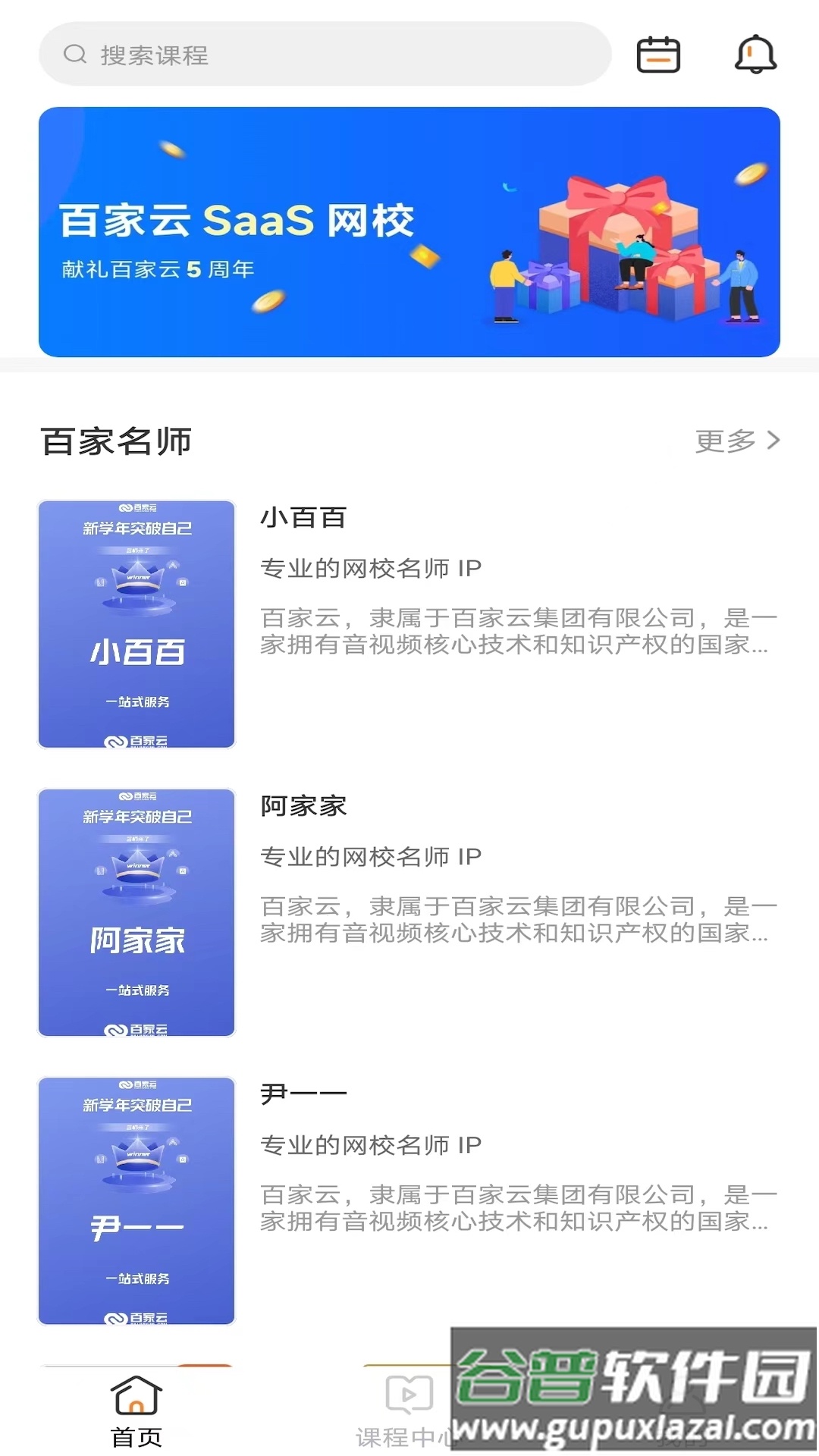Tap the 阿家家 teacher poster
This screenshot has height=1456, width=819.
(x=135, y=910)
